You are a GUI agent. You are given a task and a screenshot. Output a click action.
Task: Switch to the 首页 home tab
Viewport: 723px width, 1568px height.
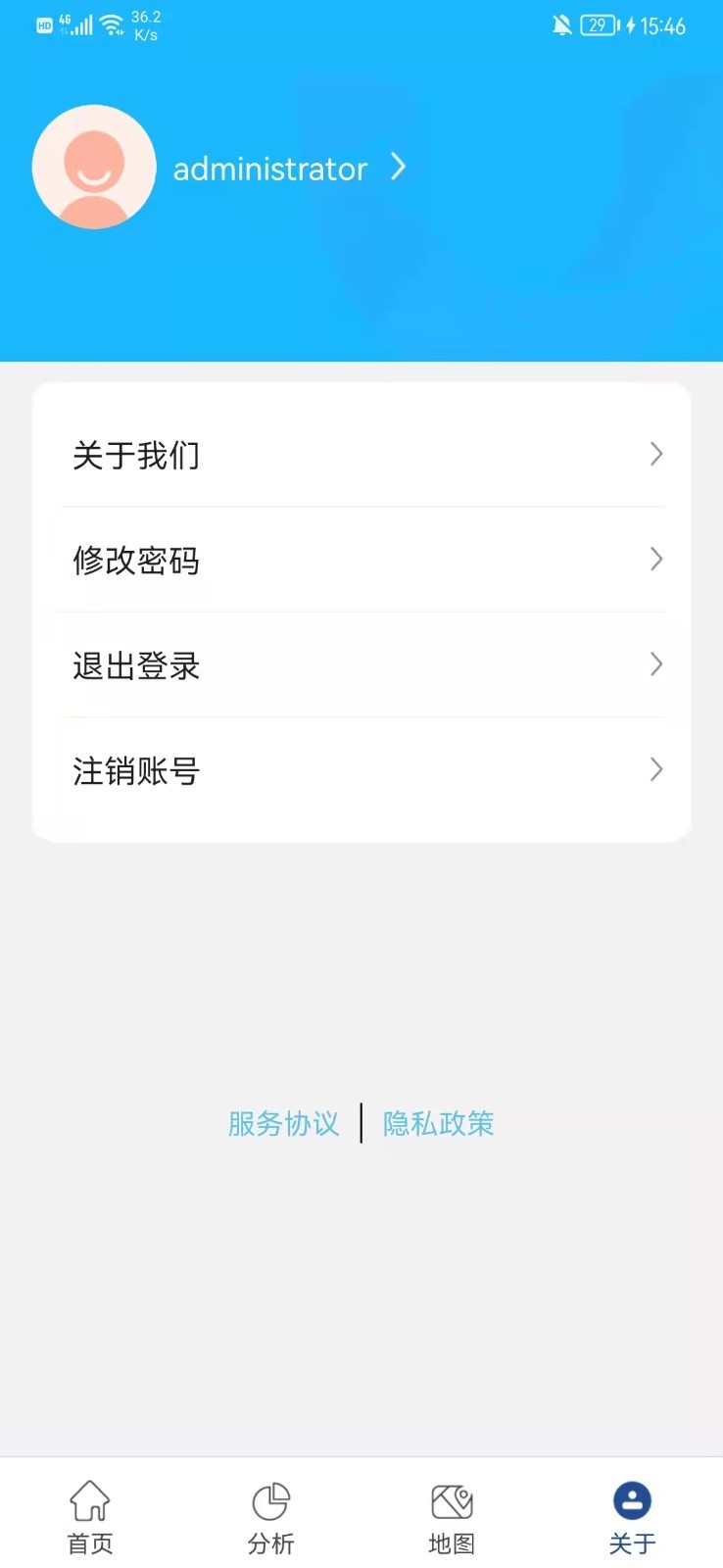[x=90, y=1516]
